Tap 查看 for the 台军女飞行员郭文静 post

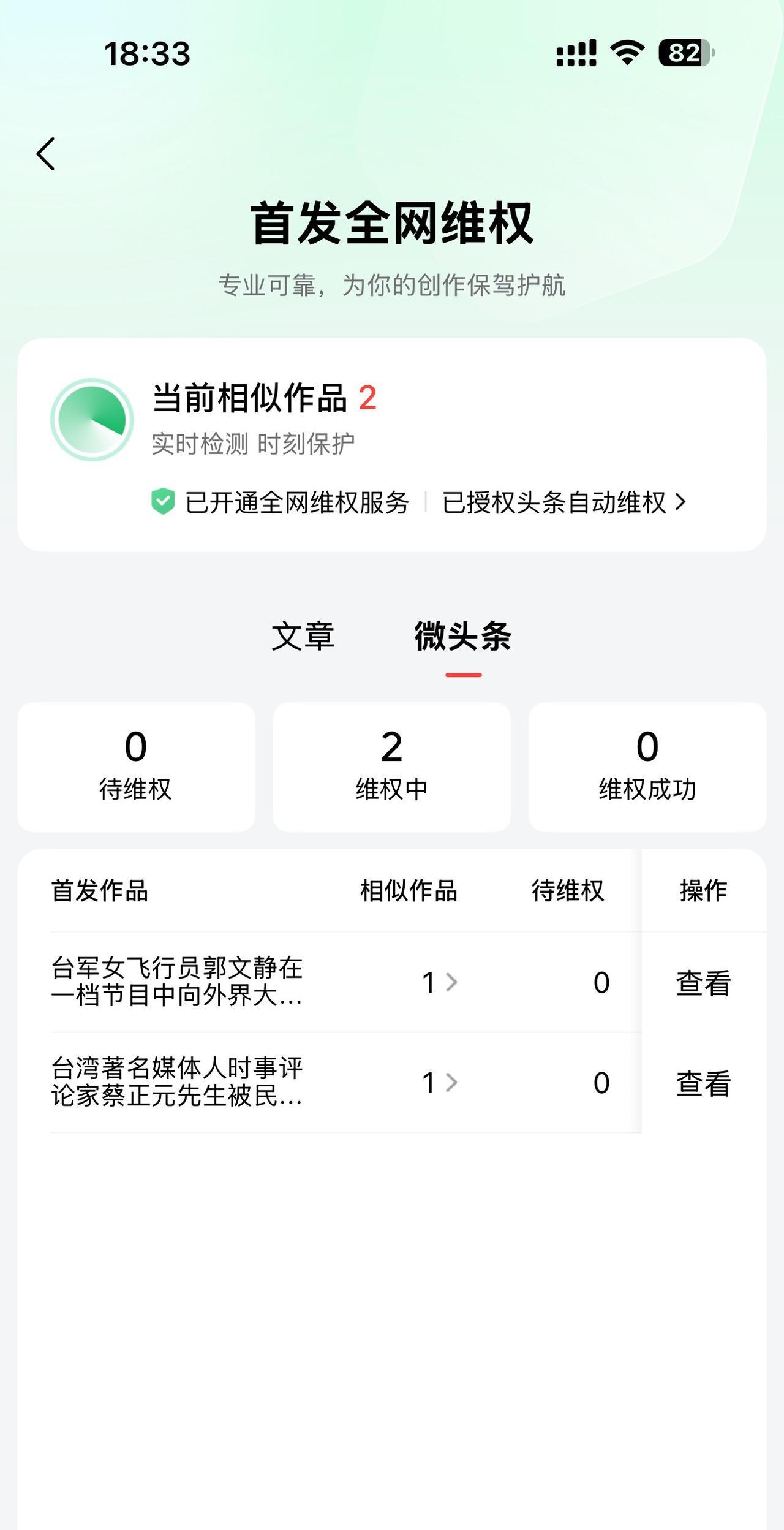[703, 983]
